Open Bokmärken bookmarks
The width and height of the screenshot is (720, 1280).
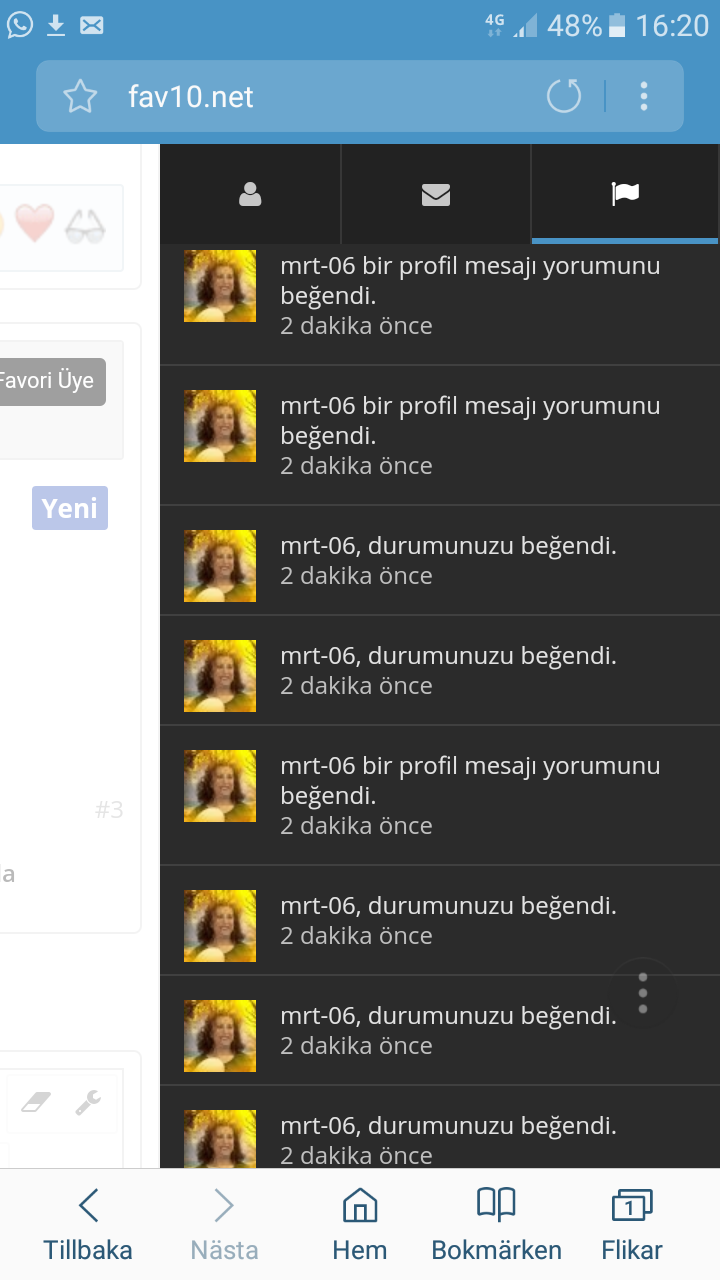pyautogui.click(x=496, y=1225)
